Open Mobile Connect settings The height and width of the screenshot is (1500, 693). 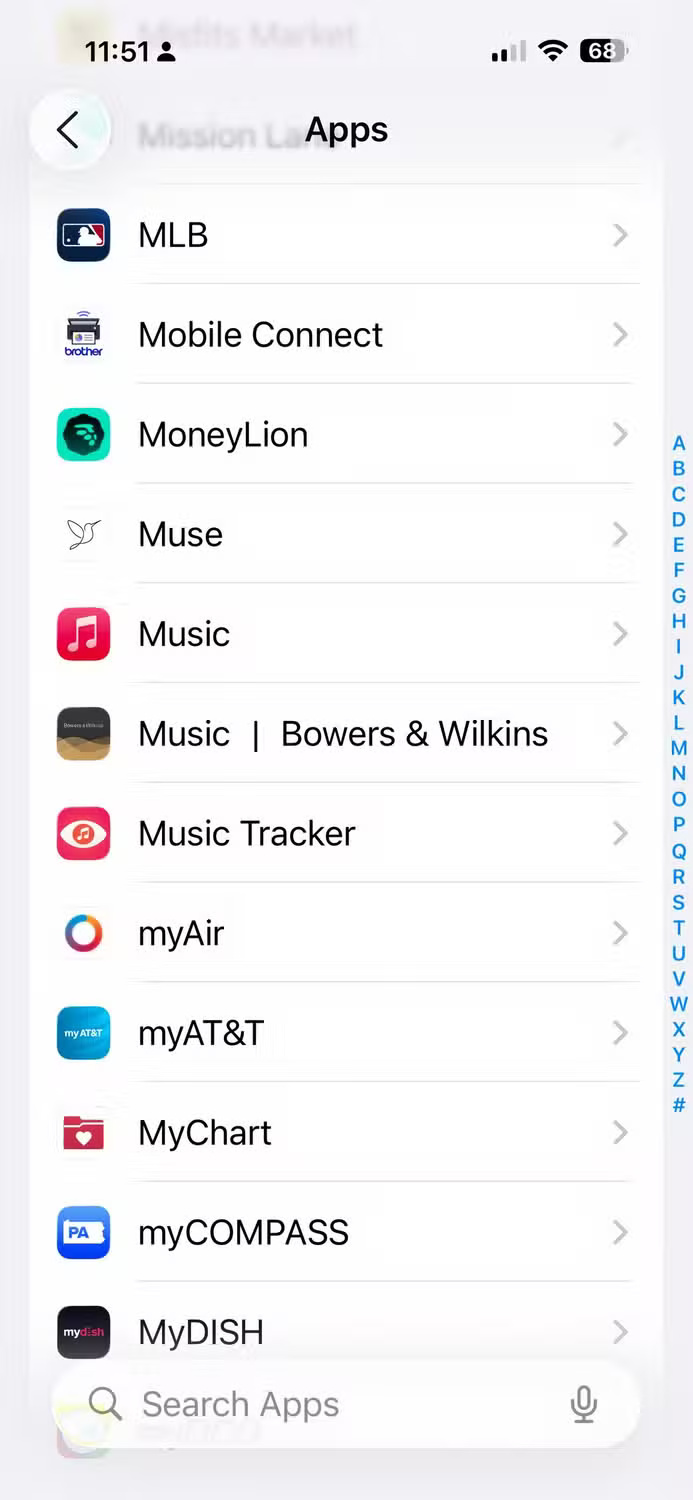(340, 335)
